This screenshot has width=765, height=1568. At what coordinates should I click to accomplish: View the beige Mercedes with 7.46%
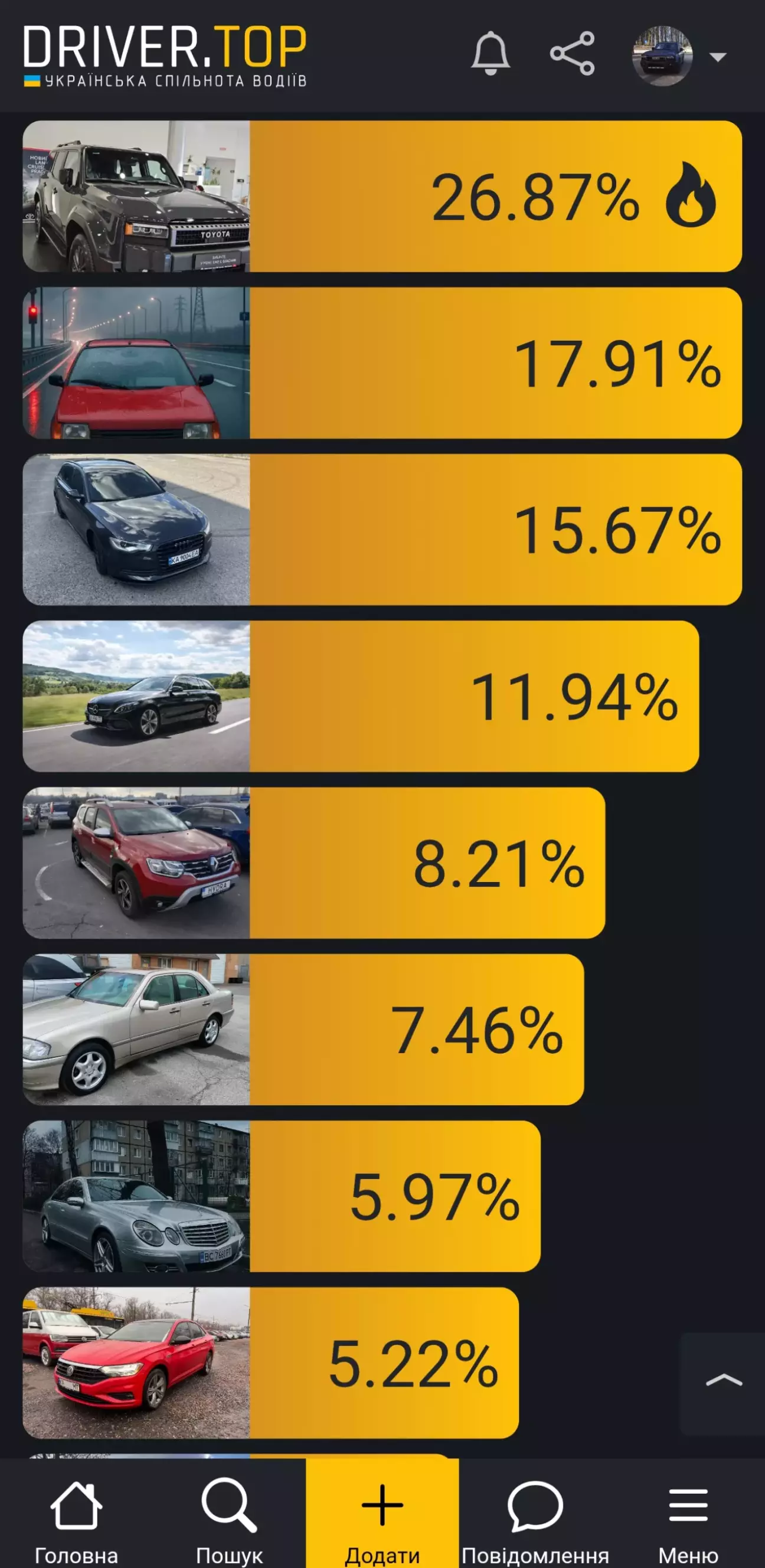[303, 1030]
